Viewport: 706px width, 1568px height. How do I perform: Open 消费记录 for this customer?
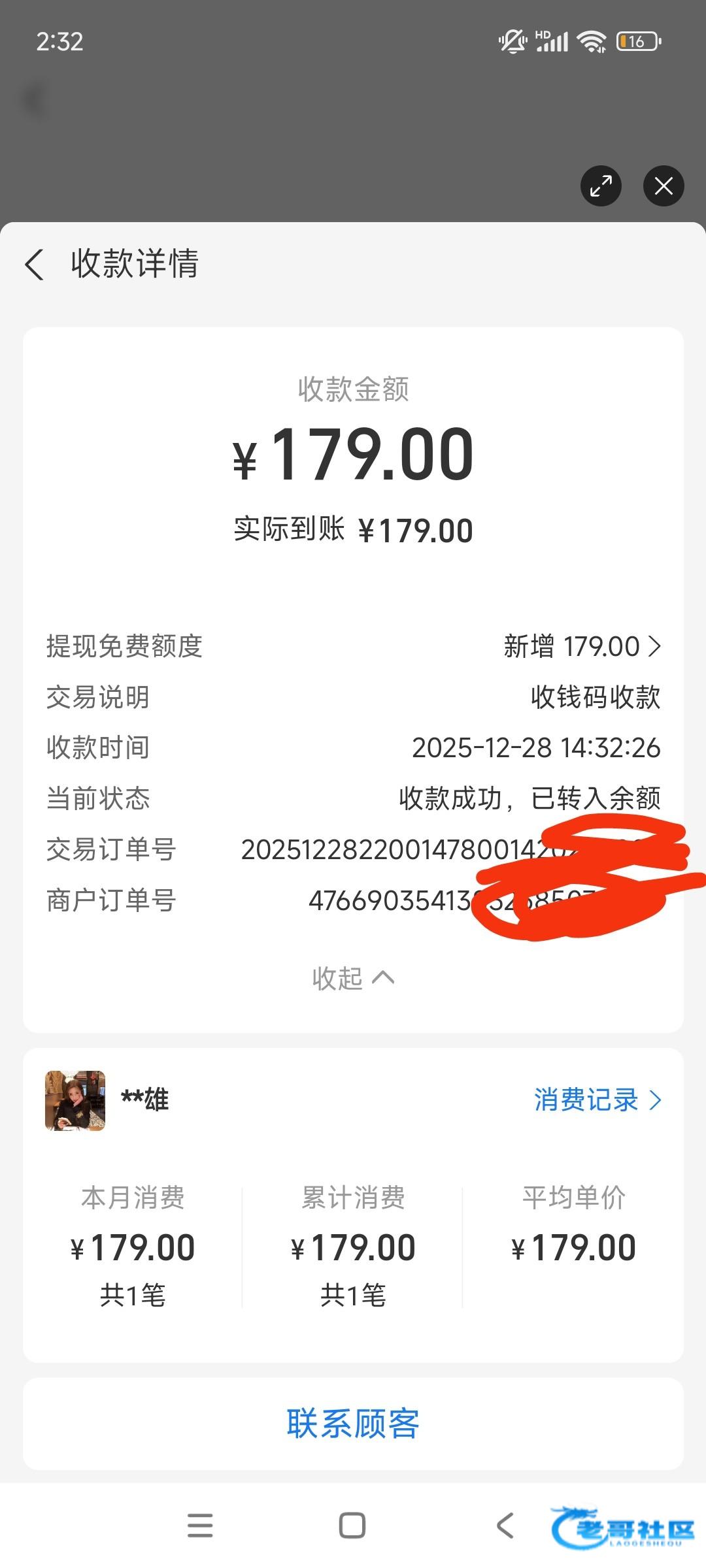597,1100
